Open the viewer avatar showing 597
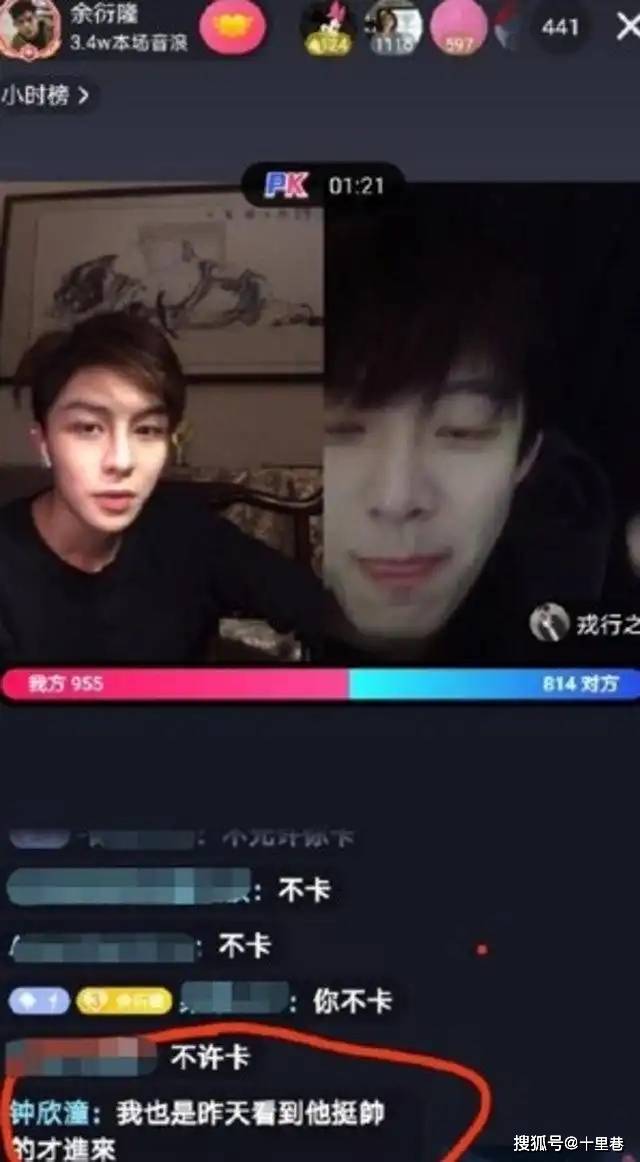Image resolution: width=640 pixels, height=1162 pixels. (458, 27)
